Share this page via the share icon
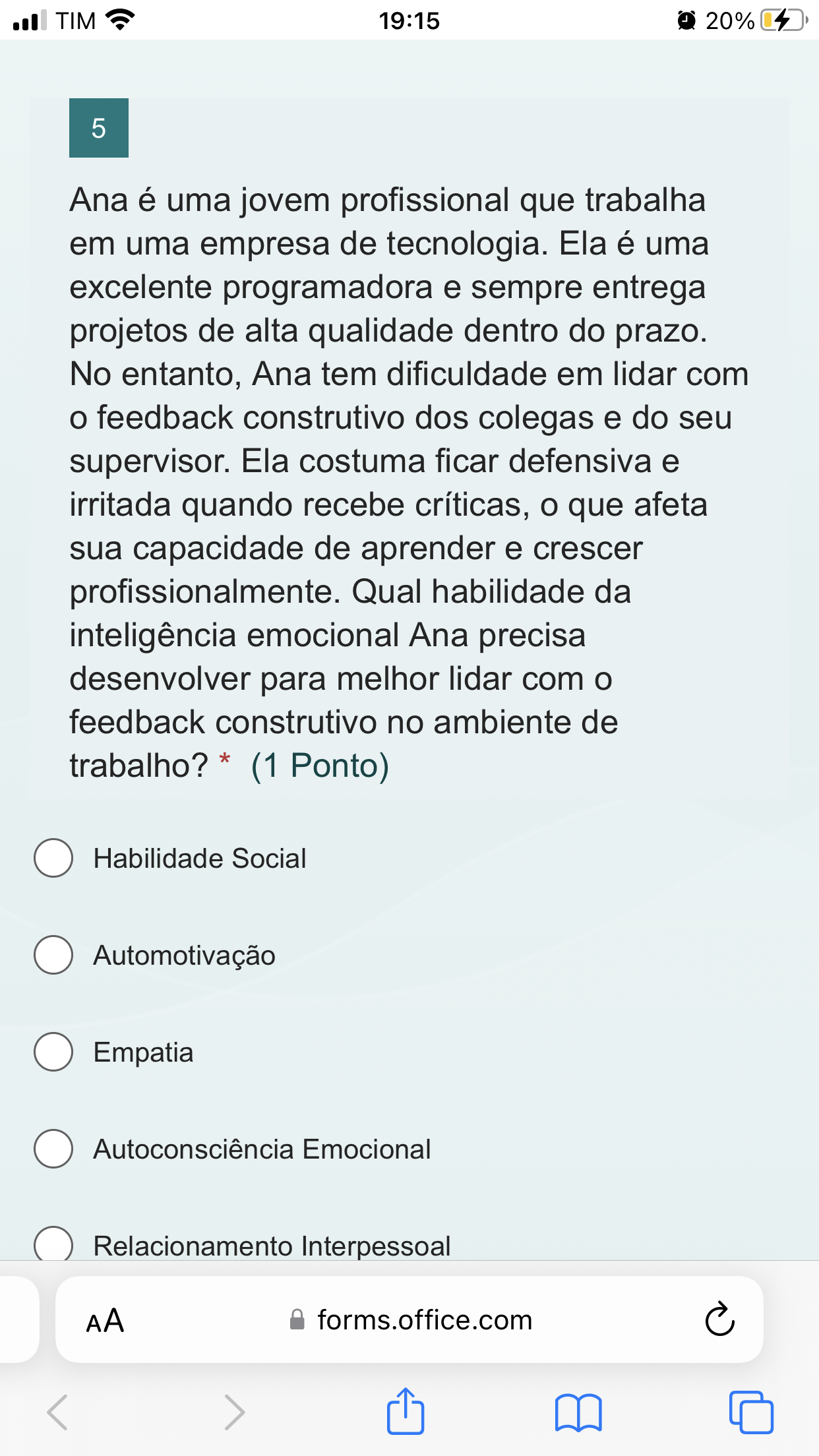Screen dimensions: 819x1456 (406, 1410)
